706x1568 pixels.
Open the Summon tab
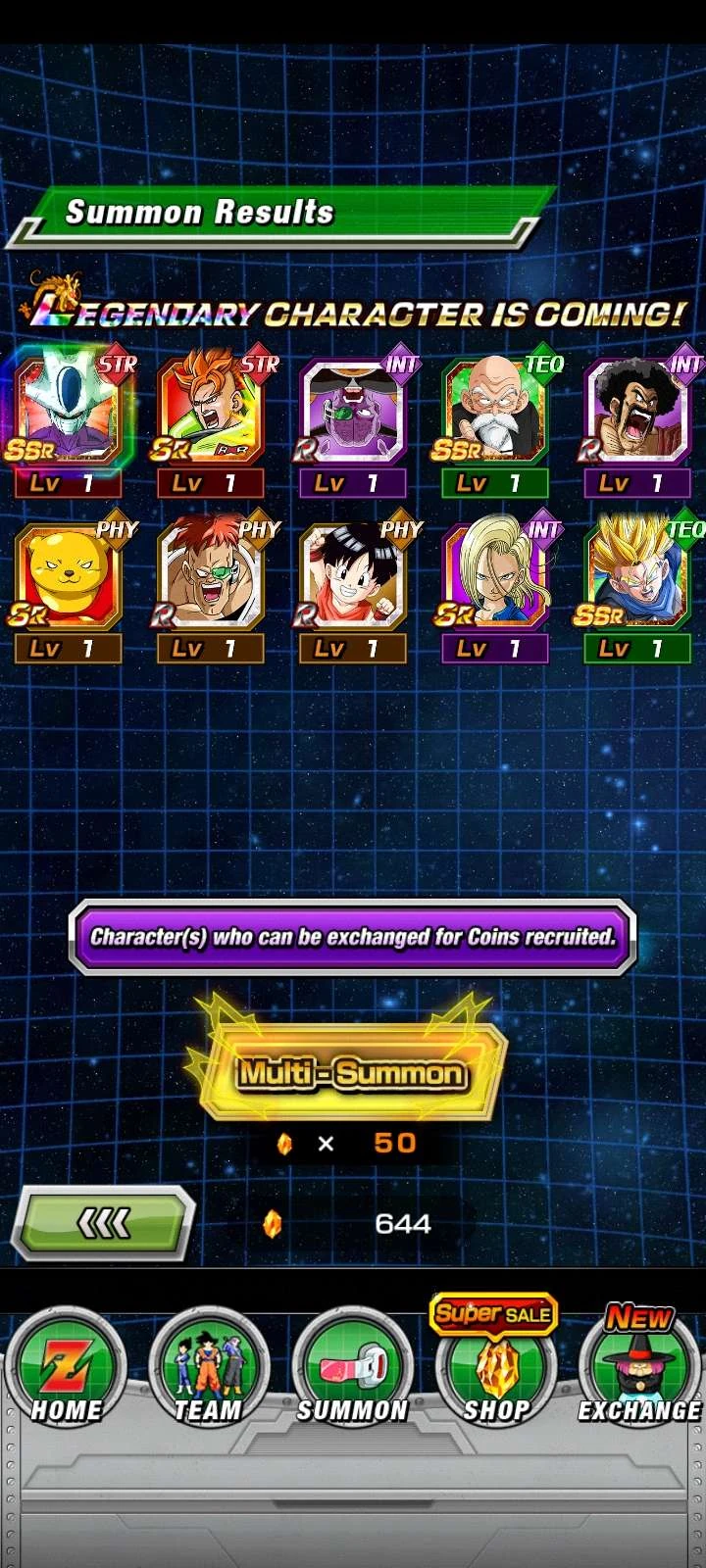click(x=352, y=1367)
